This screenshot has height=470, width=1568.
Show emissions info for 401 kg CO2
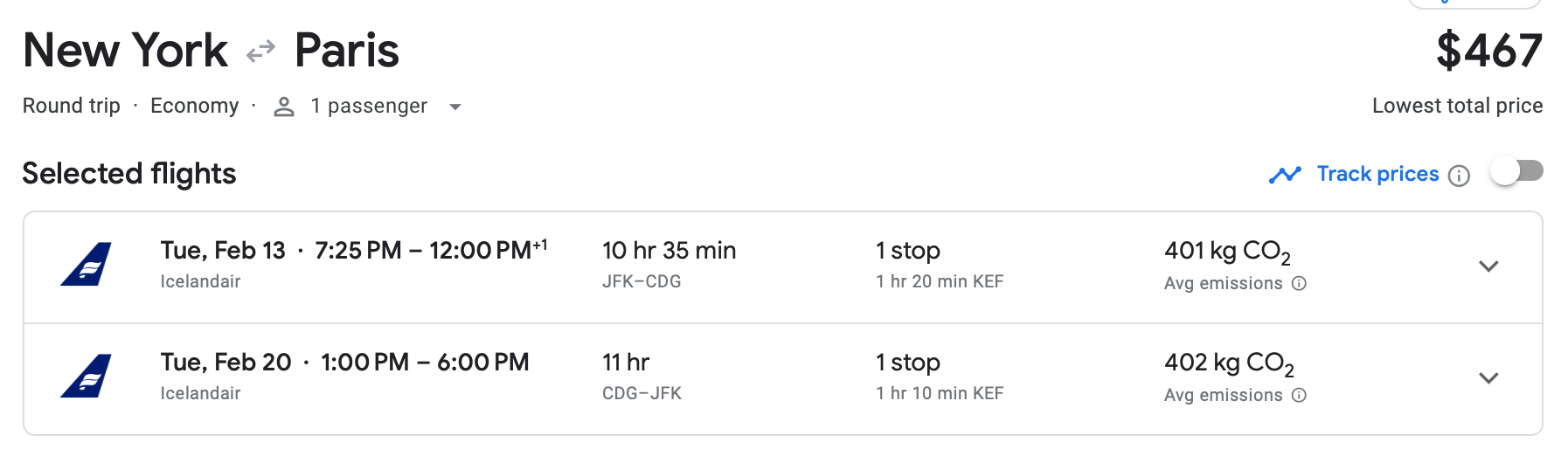pos(1299,283)
